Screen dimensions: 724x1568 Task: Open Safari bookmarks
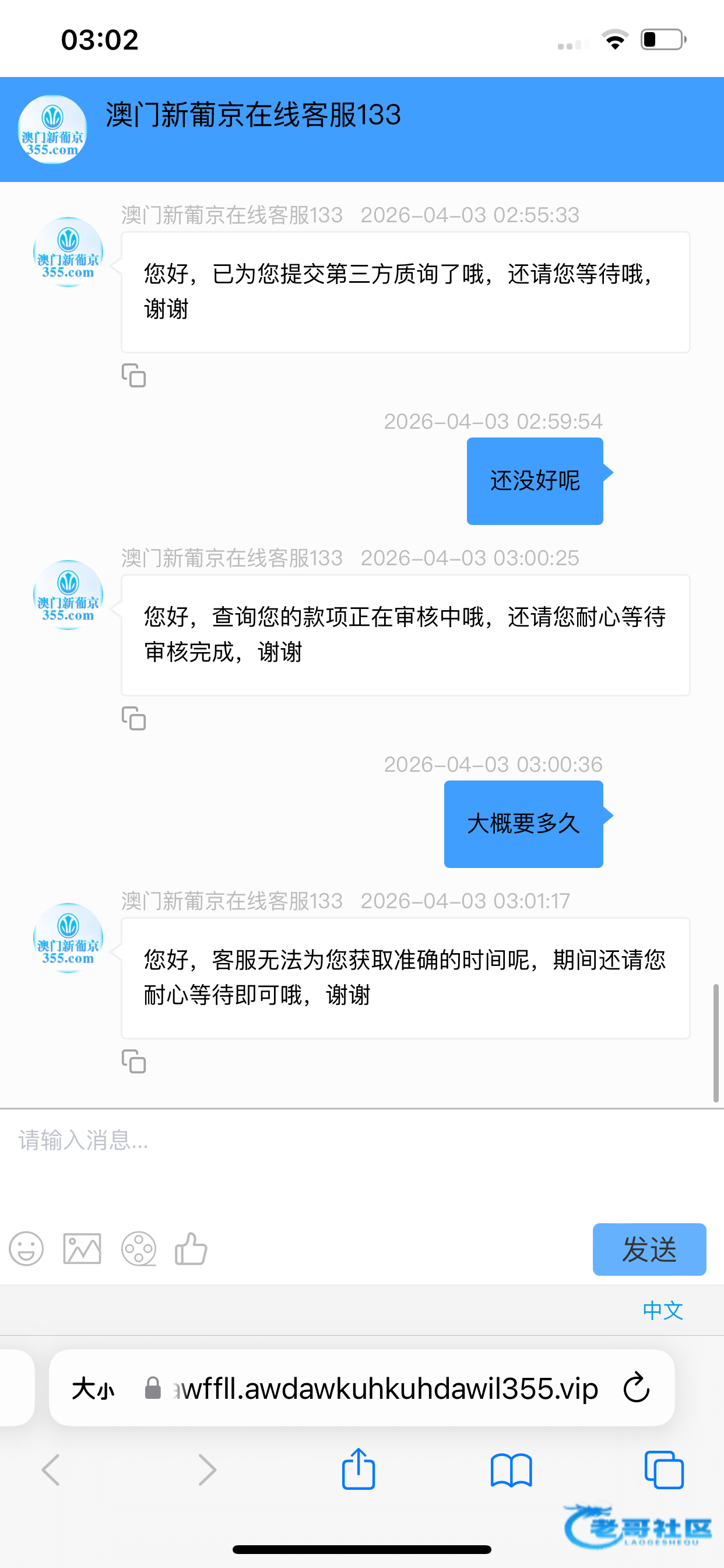pyautogui.click(x=511, y=1470)
